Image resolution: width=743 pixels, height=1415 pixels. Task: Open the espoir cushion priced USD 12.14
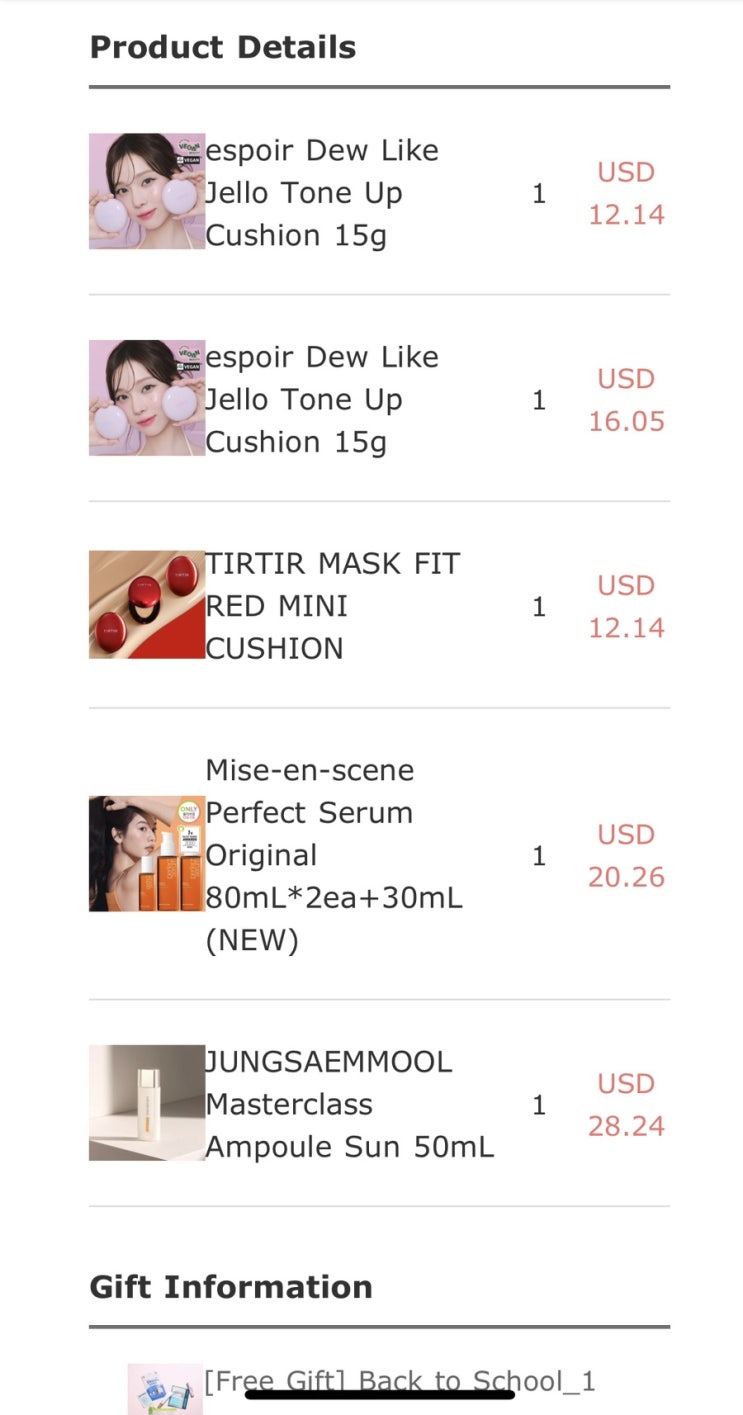tap(321, 192)
